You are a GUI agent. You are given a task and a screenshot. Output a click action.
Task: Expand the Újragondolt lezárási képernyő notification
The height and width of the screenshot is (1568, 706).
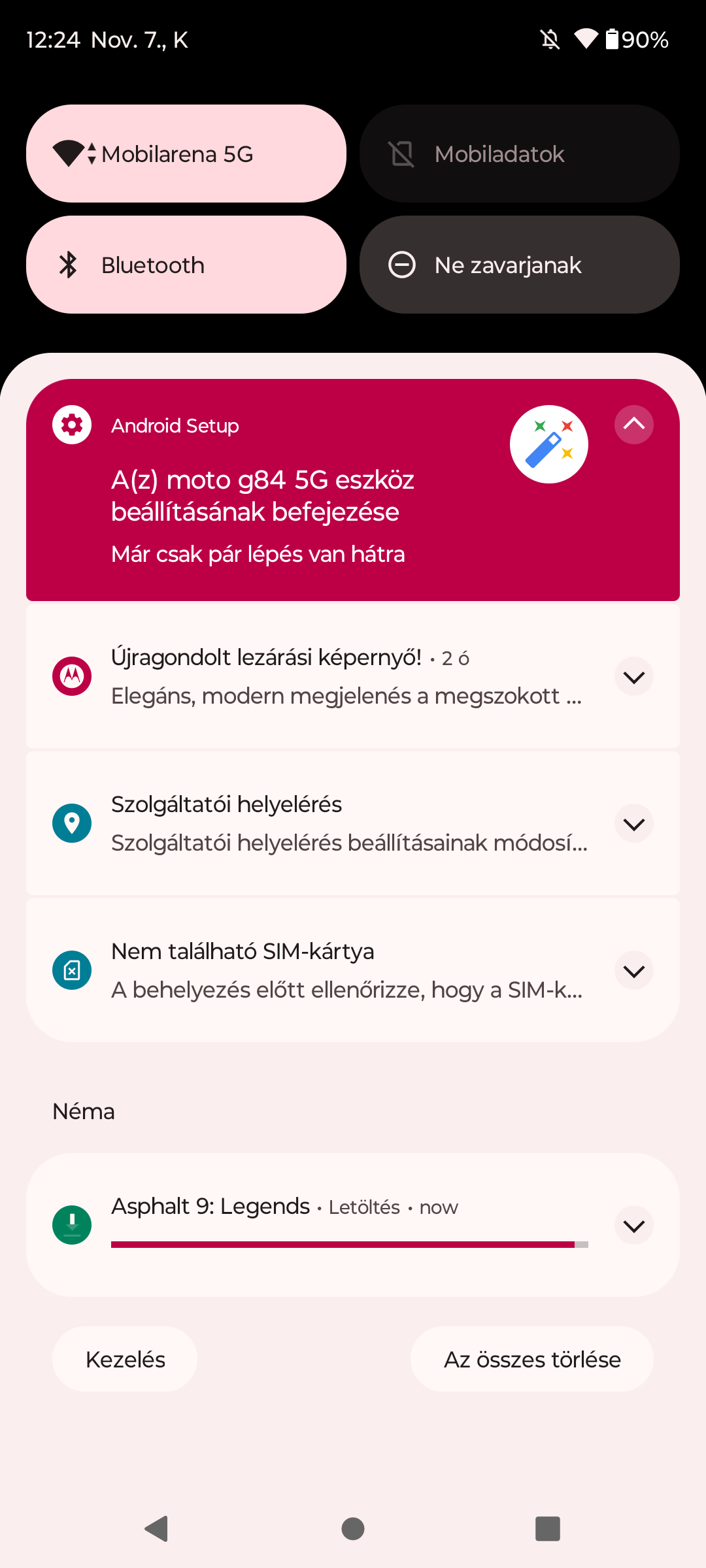pyautogui.click(x=634, y=677)
